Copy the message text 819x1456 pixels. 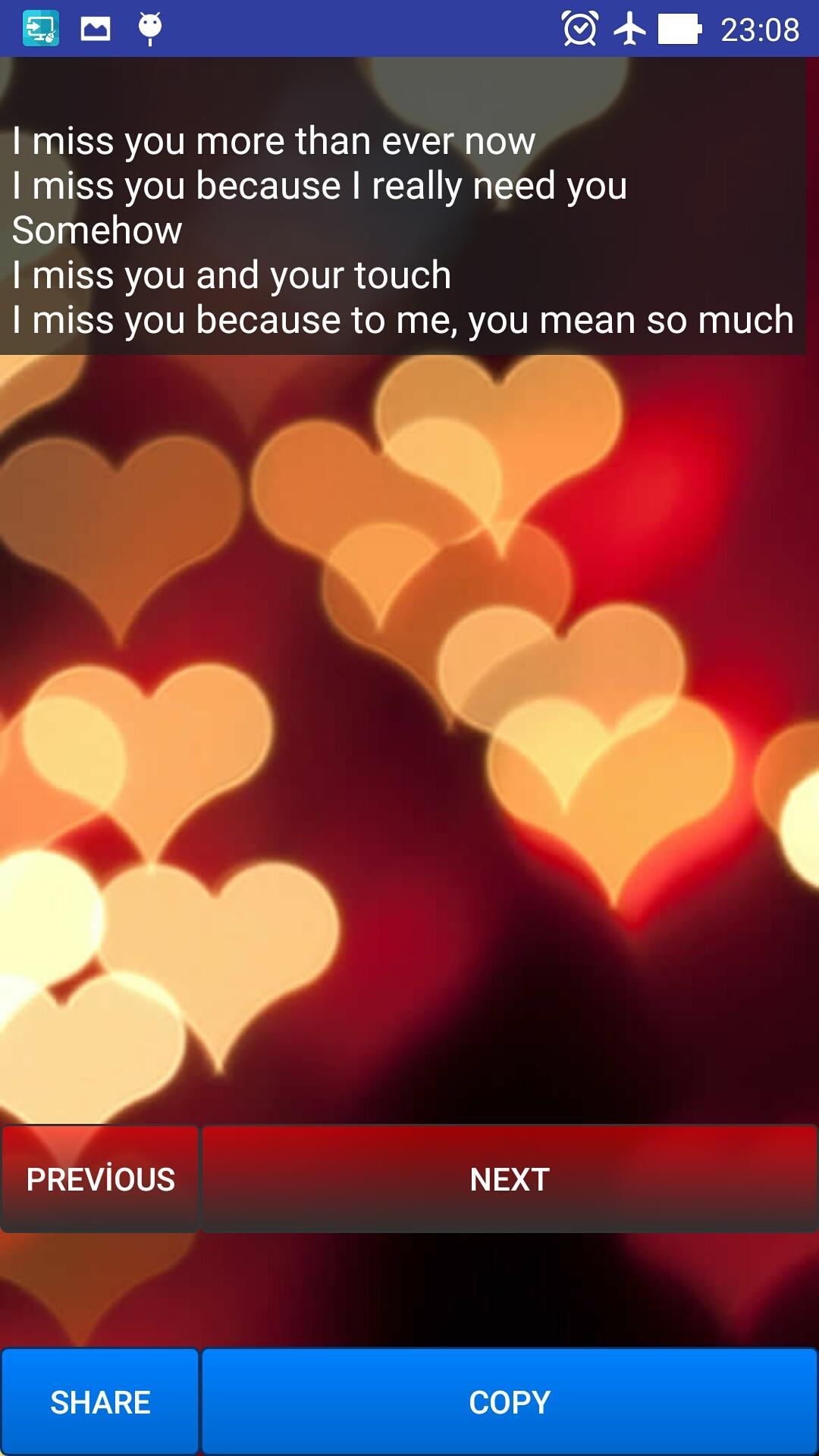[x=510, y=1402]
